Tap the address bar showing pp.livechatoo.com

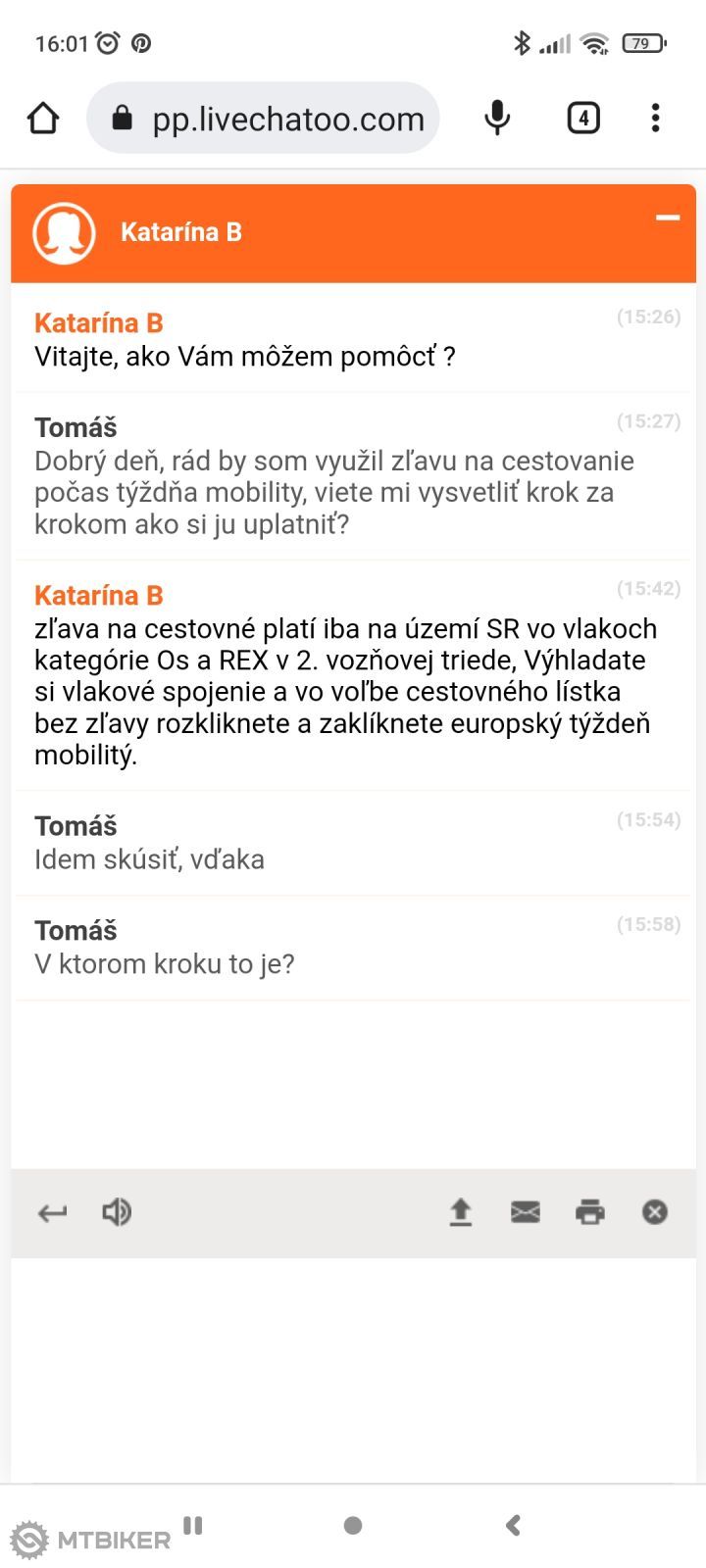[286, 118]
